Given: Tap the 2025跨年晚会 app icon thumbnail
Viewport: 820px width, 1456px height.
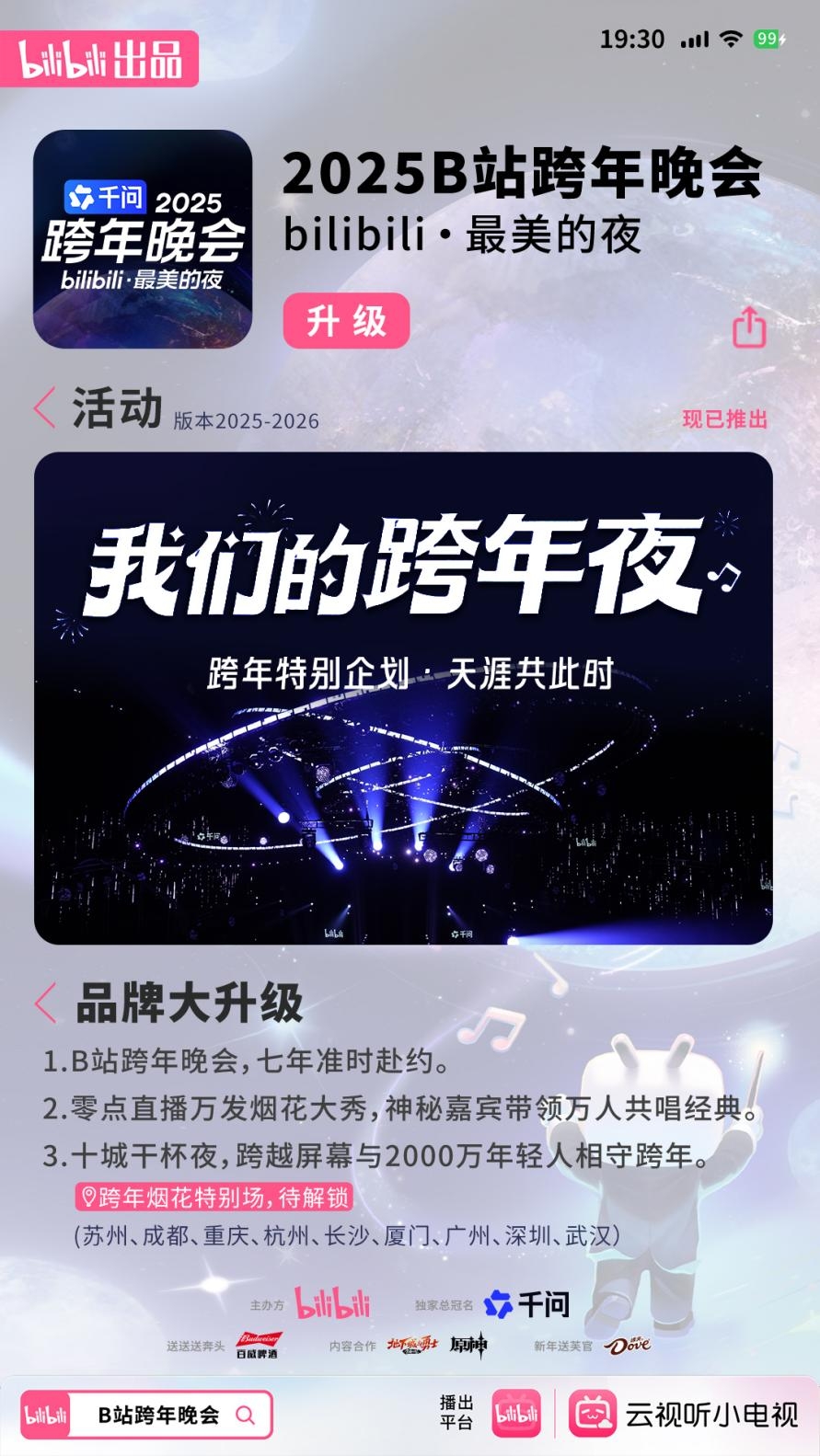Looking at the screenshot, I should pos(142,243).
